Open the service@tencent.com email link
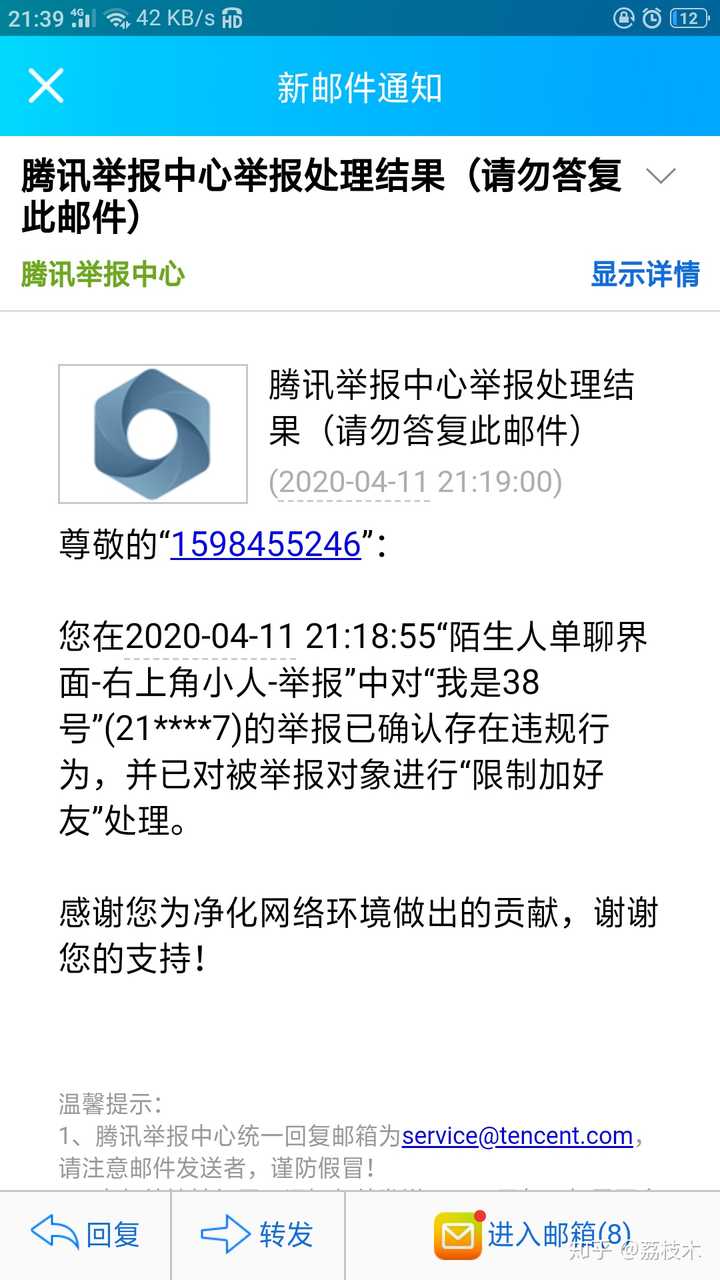 (517, 1136)
